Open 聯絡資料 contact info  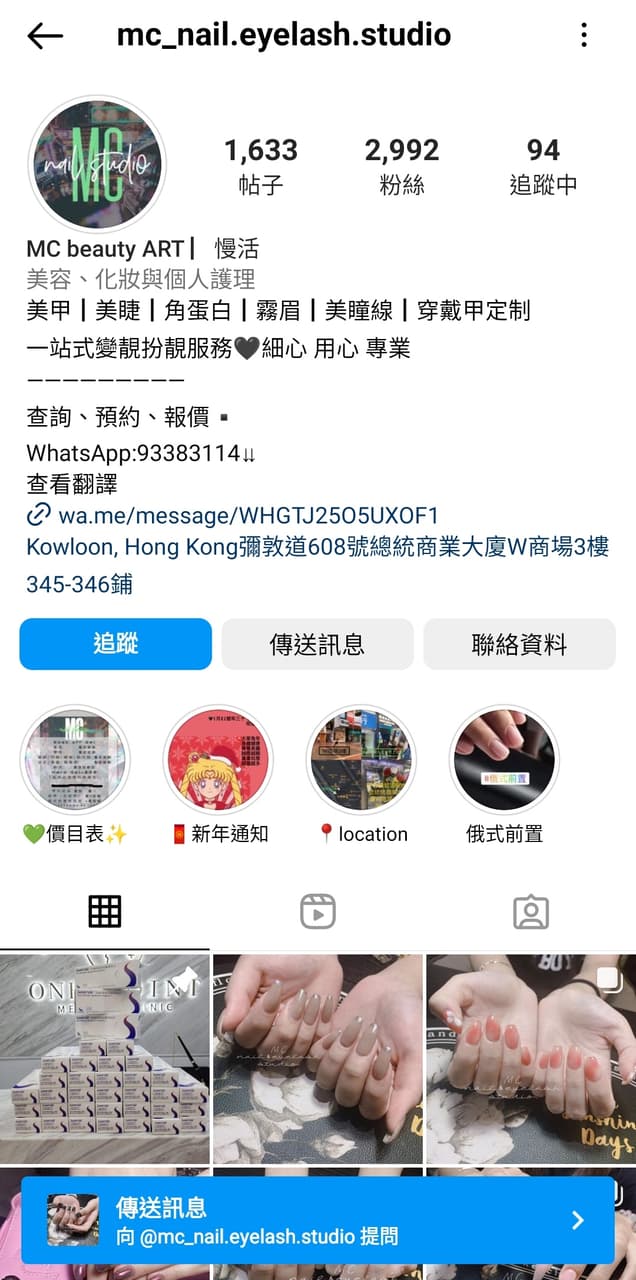click(519, 644)
